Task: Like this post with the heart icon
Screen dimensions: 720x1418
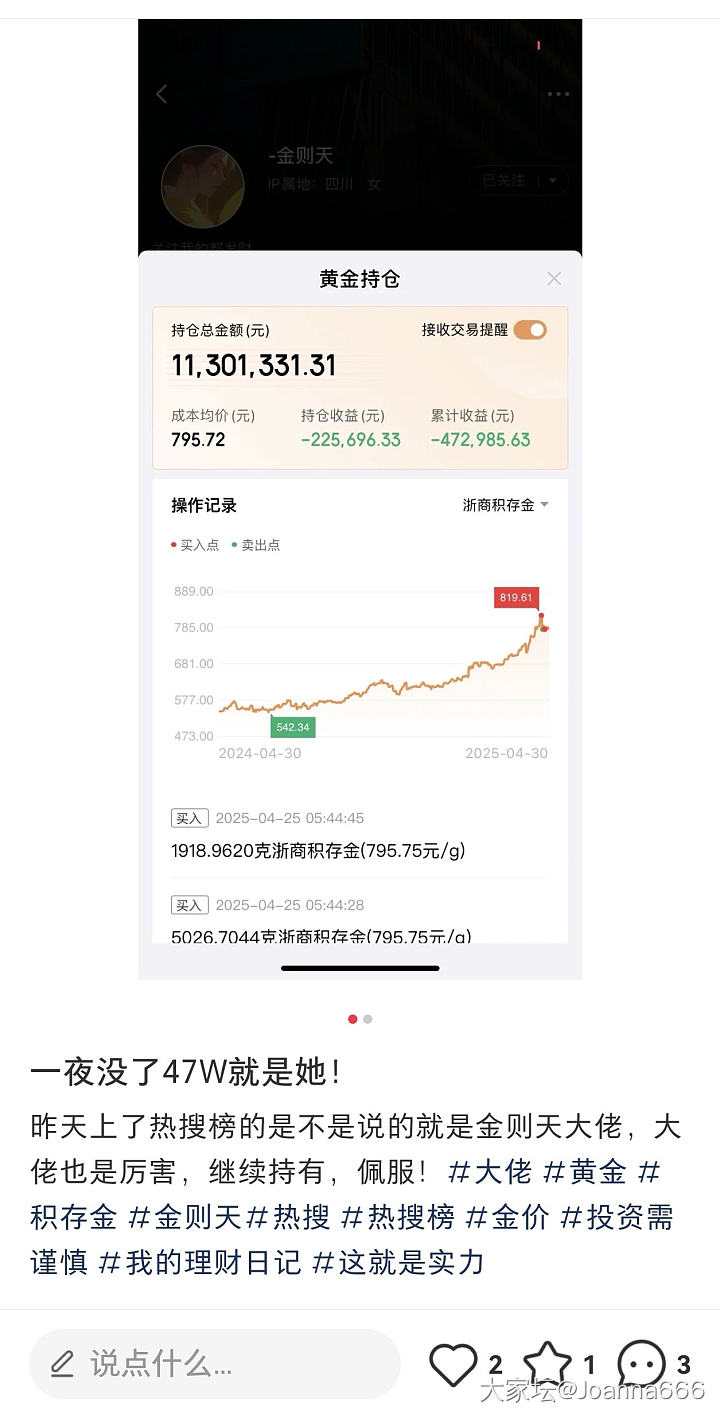Action: coord(453,1364)
